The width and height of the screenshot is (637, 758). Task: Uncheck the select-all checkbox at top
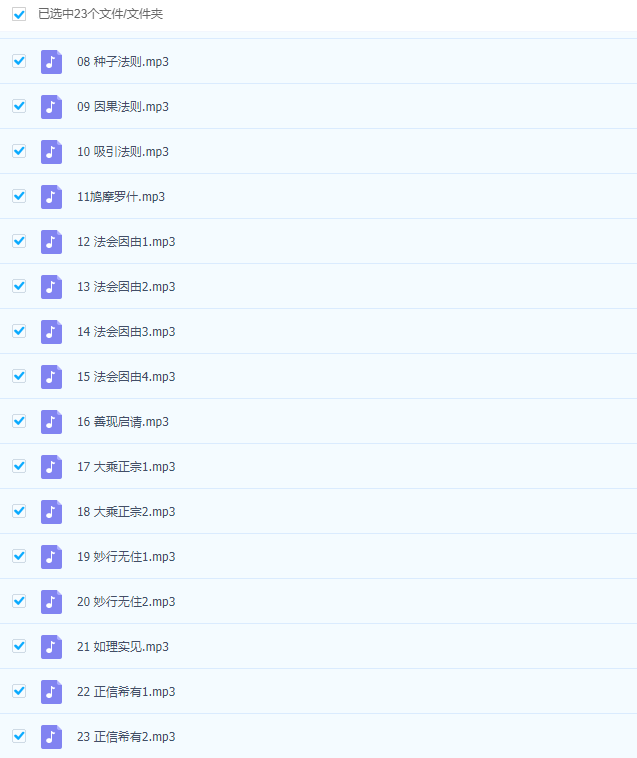click(x=19, y=14)
